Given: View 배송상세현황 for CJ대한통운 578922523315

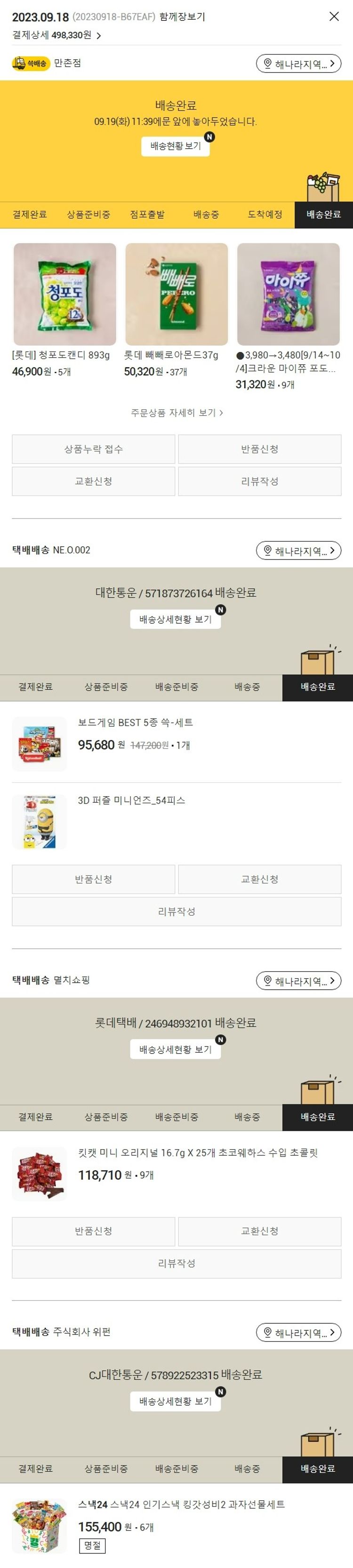Looking at the screenshot, I should point(175,1402).
